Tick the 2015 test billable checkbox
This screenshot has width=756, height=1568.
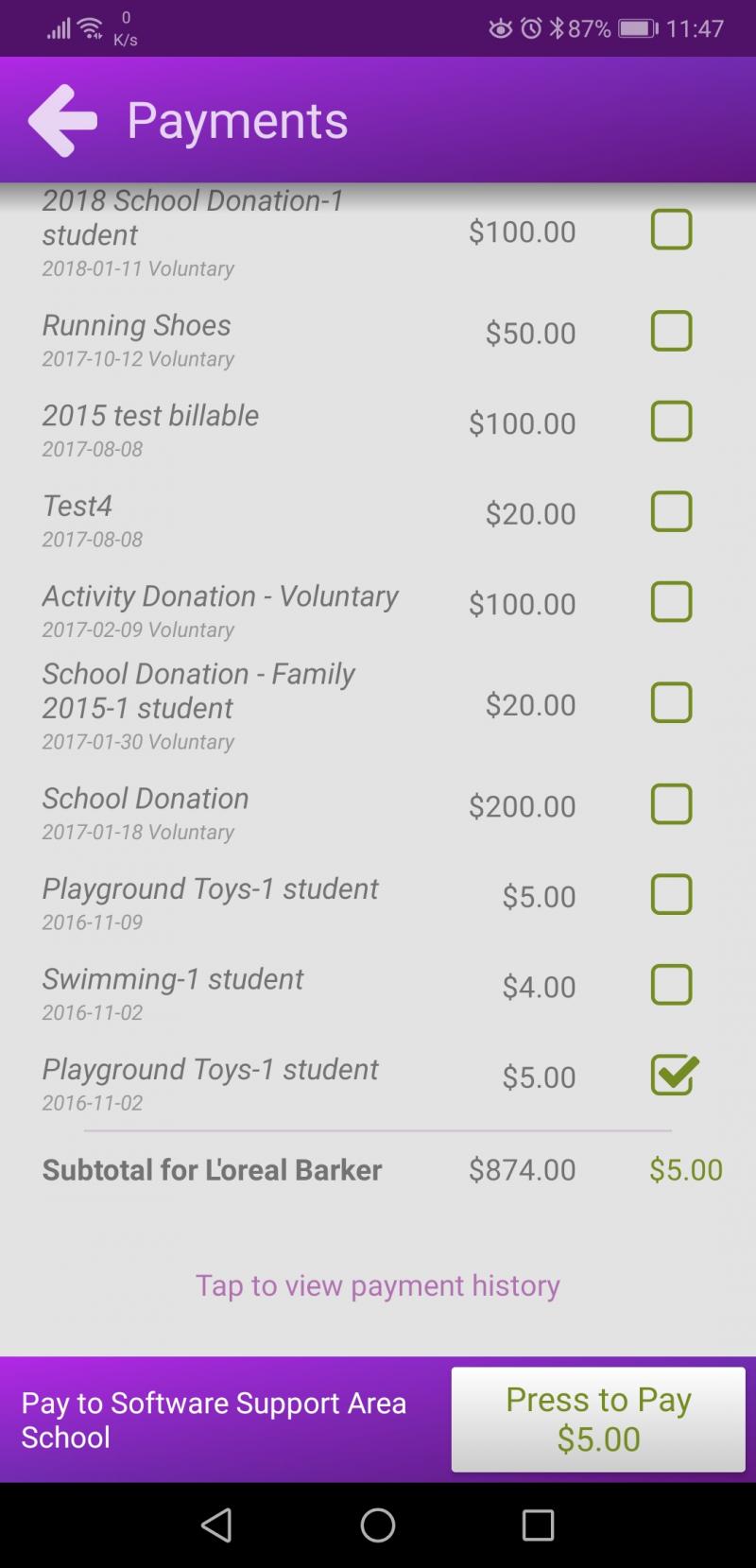point(672,422)
